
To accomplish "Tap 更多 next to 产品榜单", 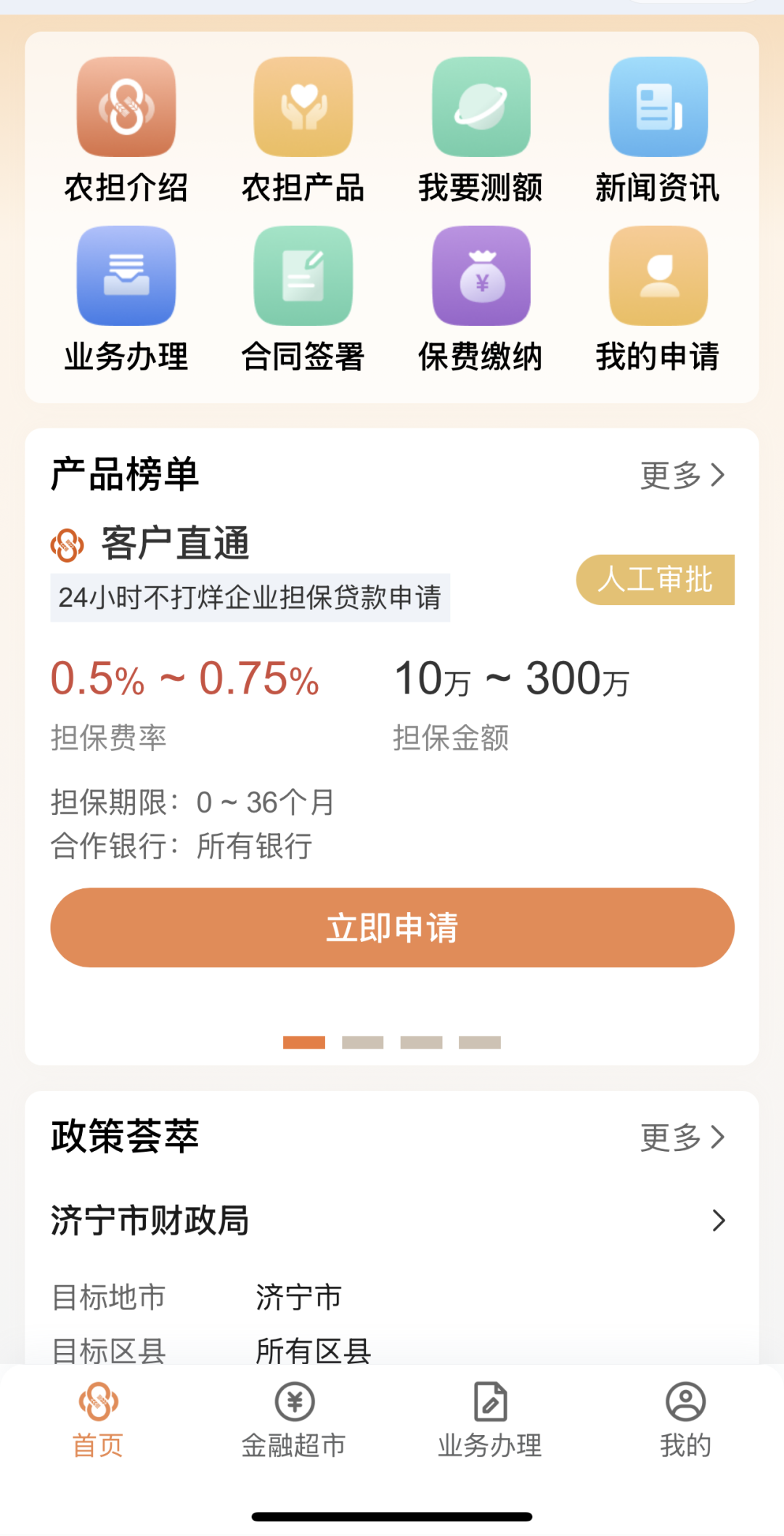I will coord(682,475).
